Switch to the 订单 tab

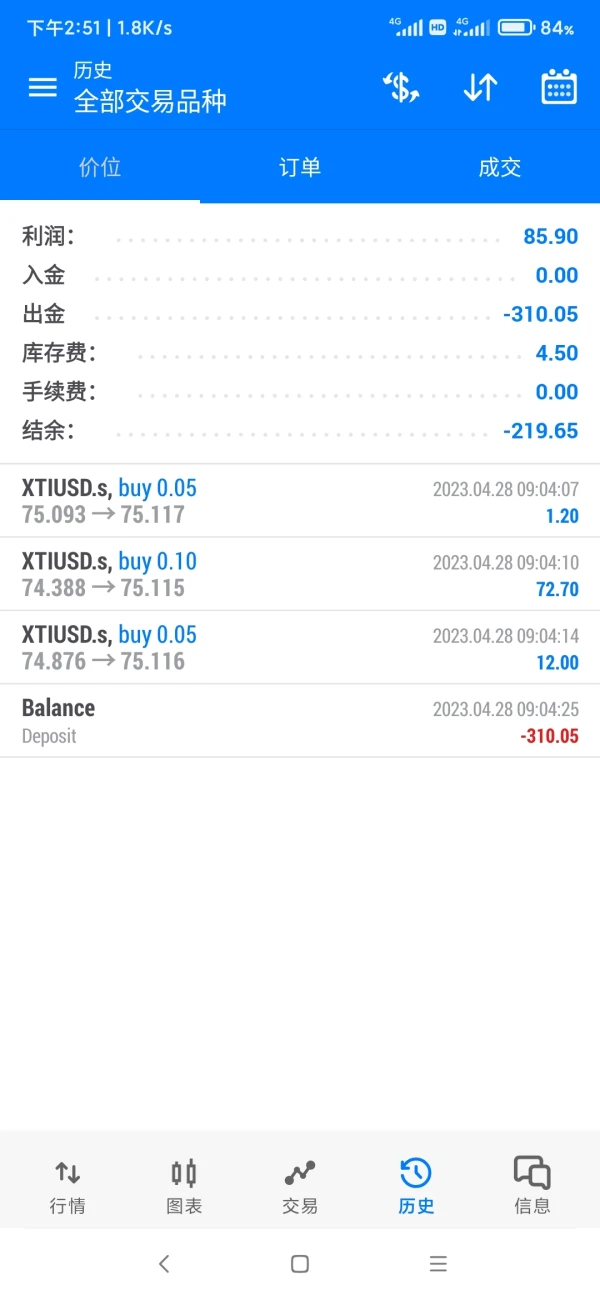click(300, 167)
